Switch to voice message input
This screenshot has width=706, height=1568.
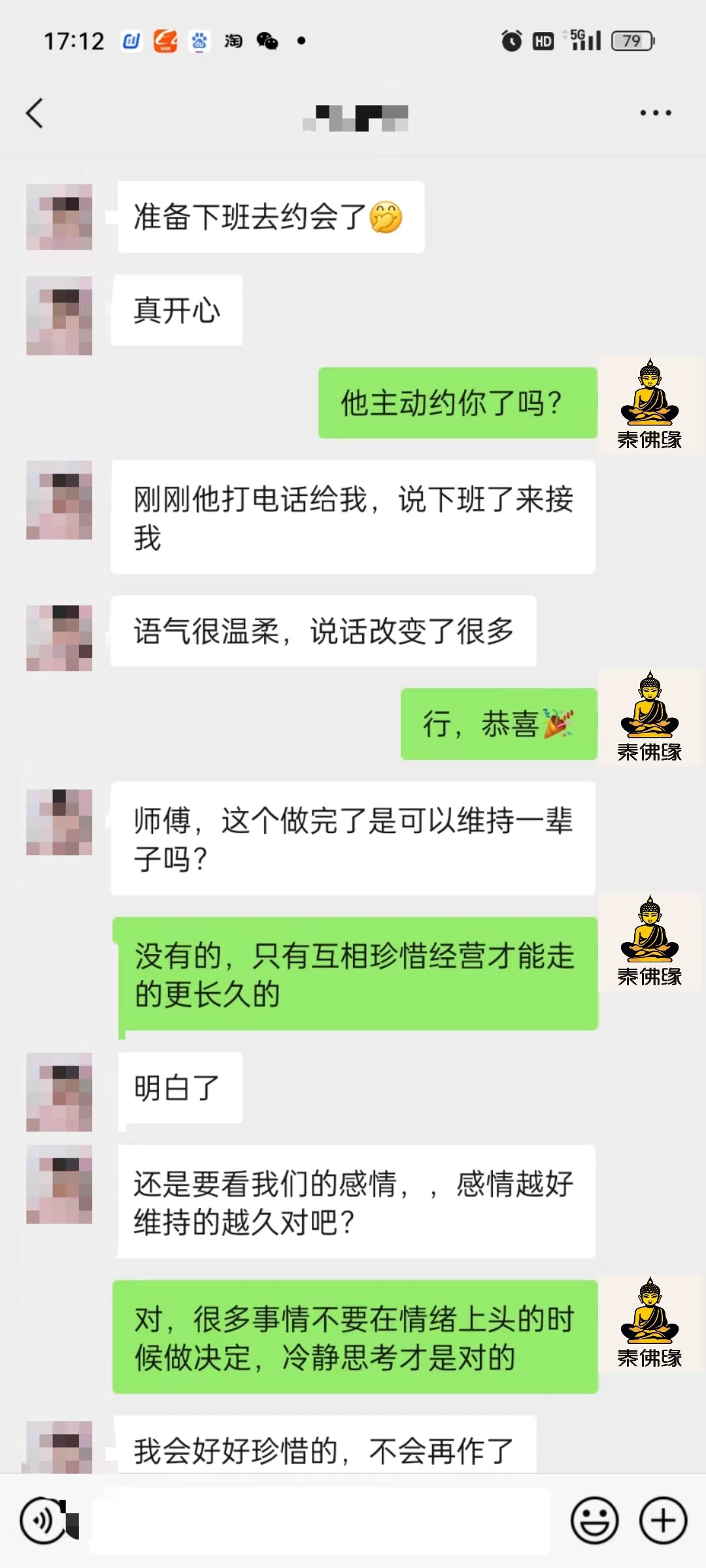(x=43, y=1520)
